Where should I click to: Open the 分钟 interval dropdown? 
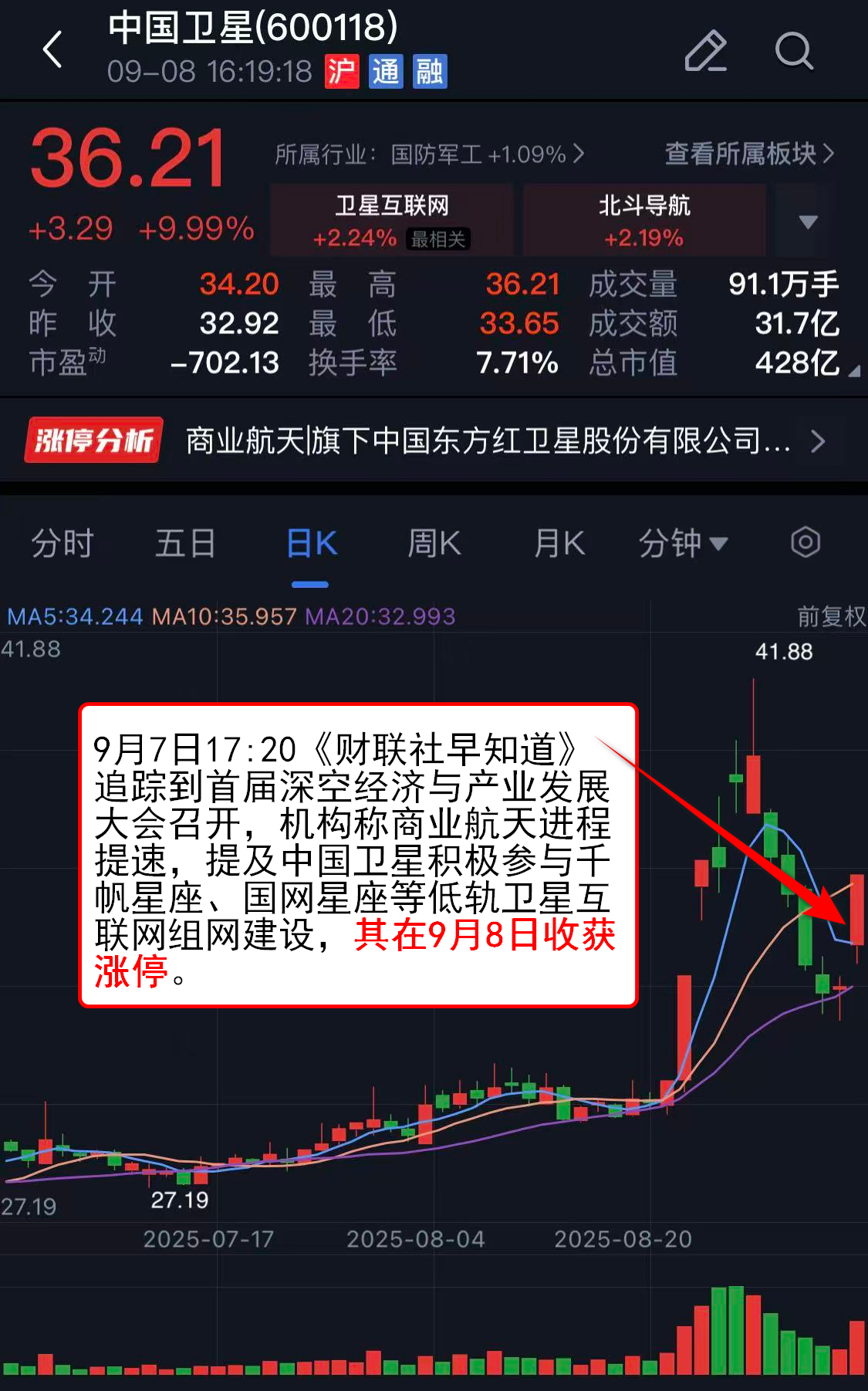pyautogui.click(x=682, y=543)
